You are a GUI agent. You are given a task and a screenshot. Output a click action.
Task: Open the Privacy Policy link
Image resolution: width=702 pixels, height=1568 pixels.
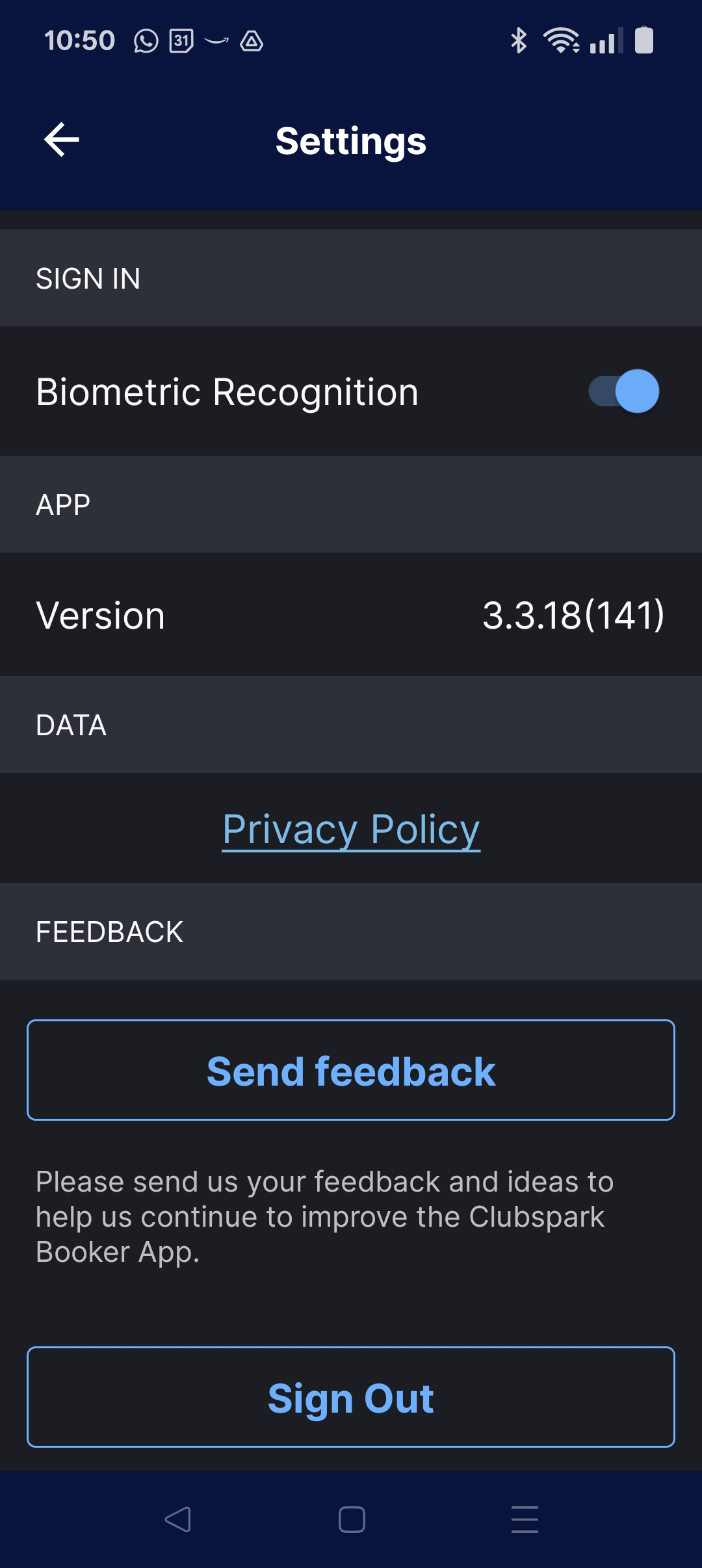click(x=351, y=830)
